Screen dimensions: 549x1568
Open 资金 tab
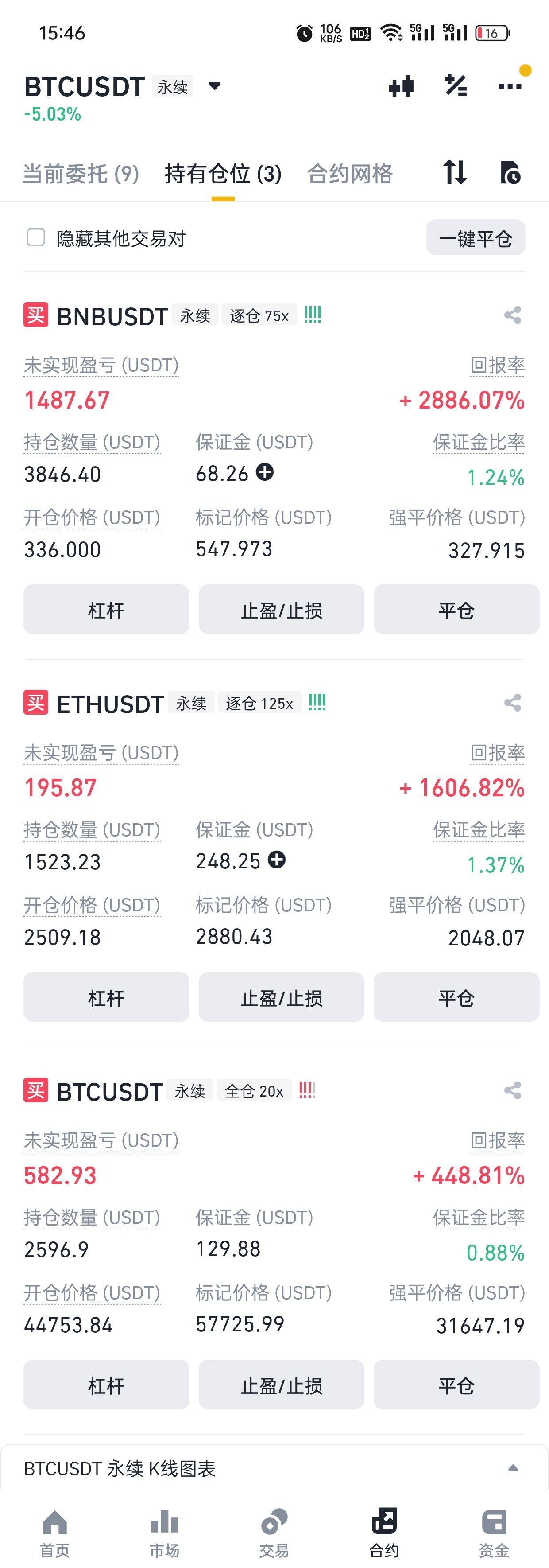tap(494, 1533)
